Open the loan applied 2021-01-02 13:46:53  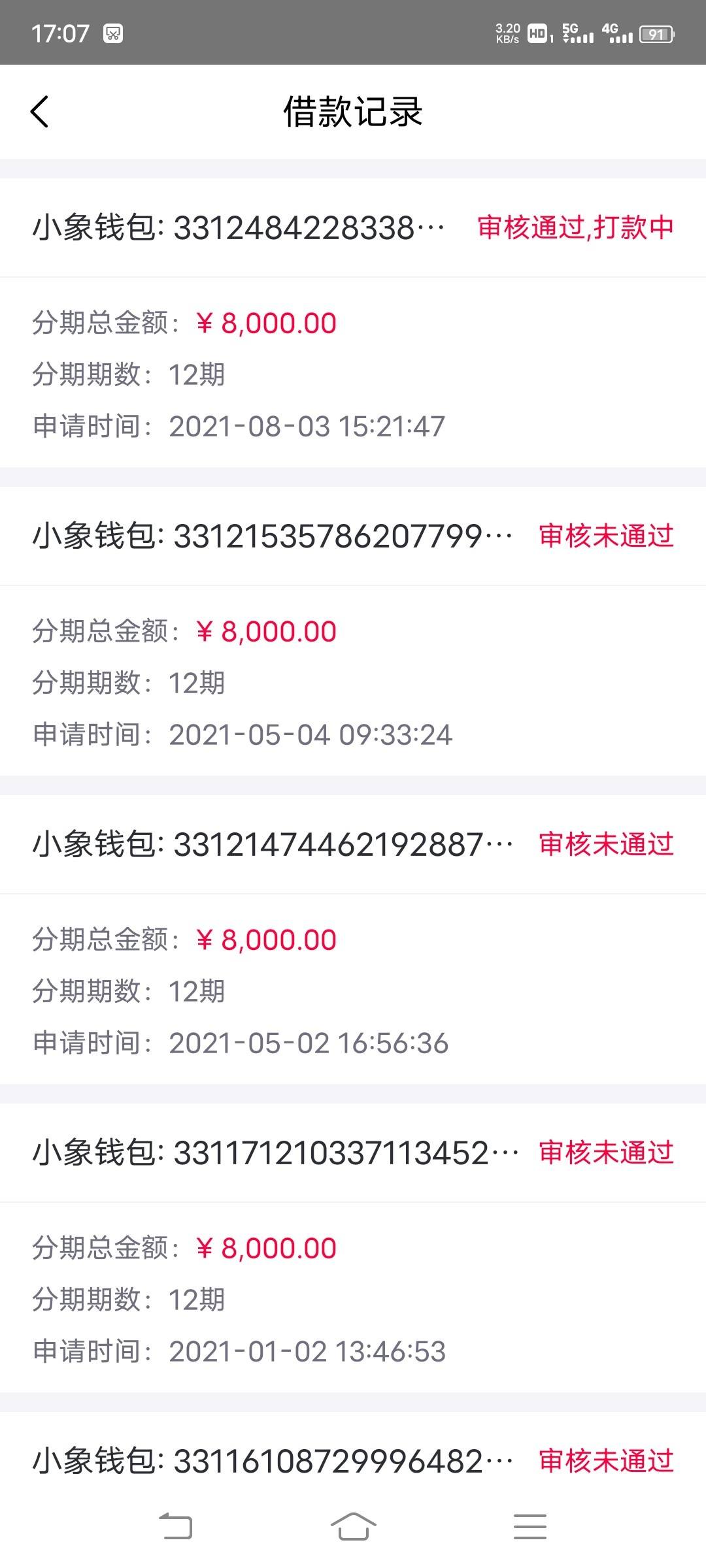click(353, 1248)
